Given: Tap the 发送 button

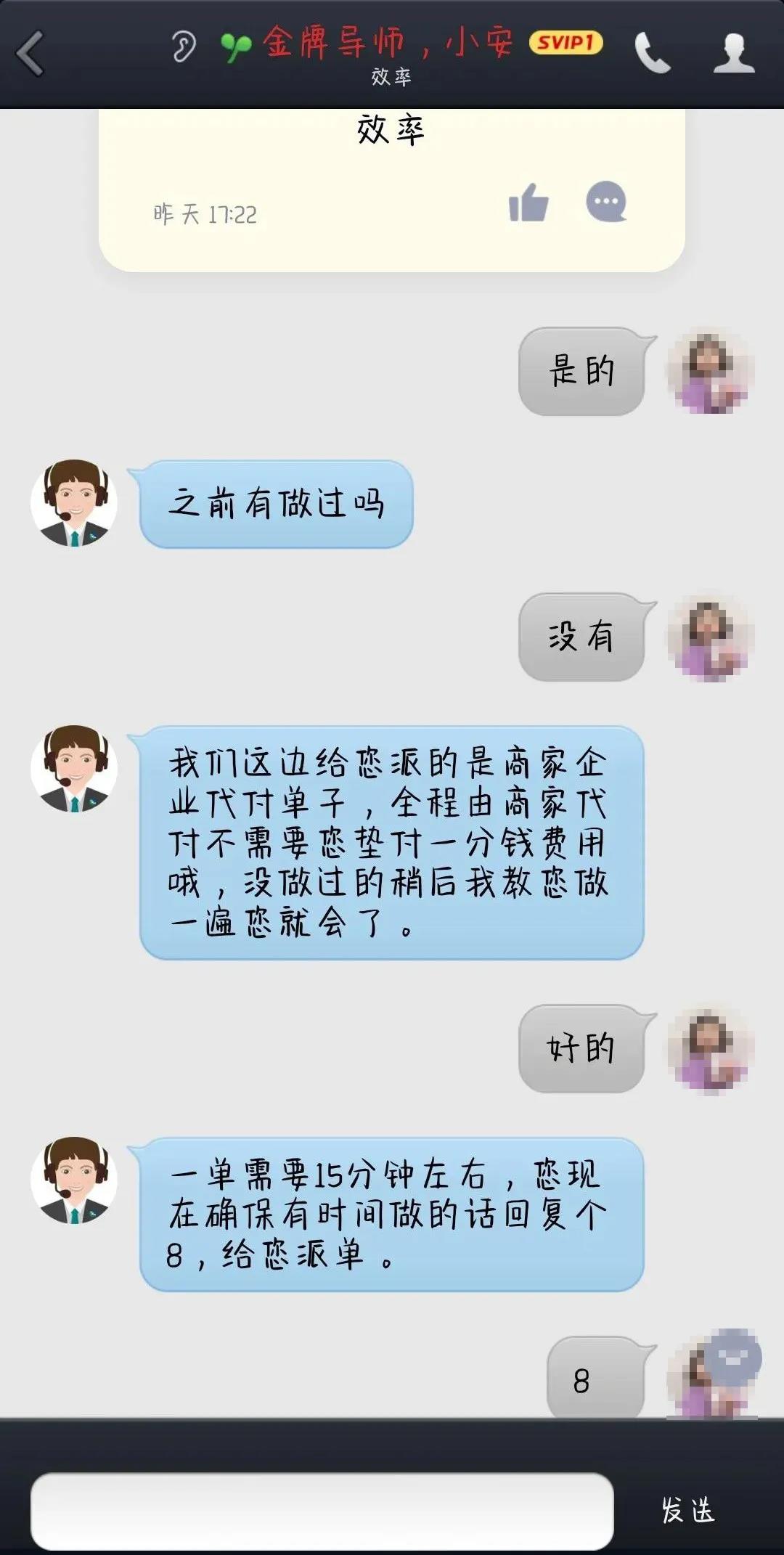Looking at the screenshot, I should tap(687, 1511).
